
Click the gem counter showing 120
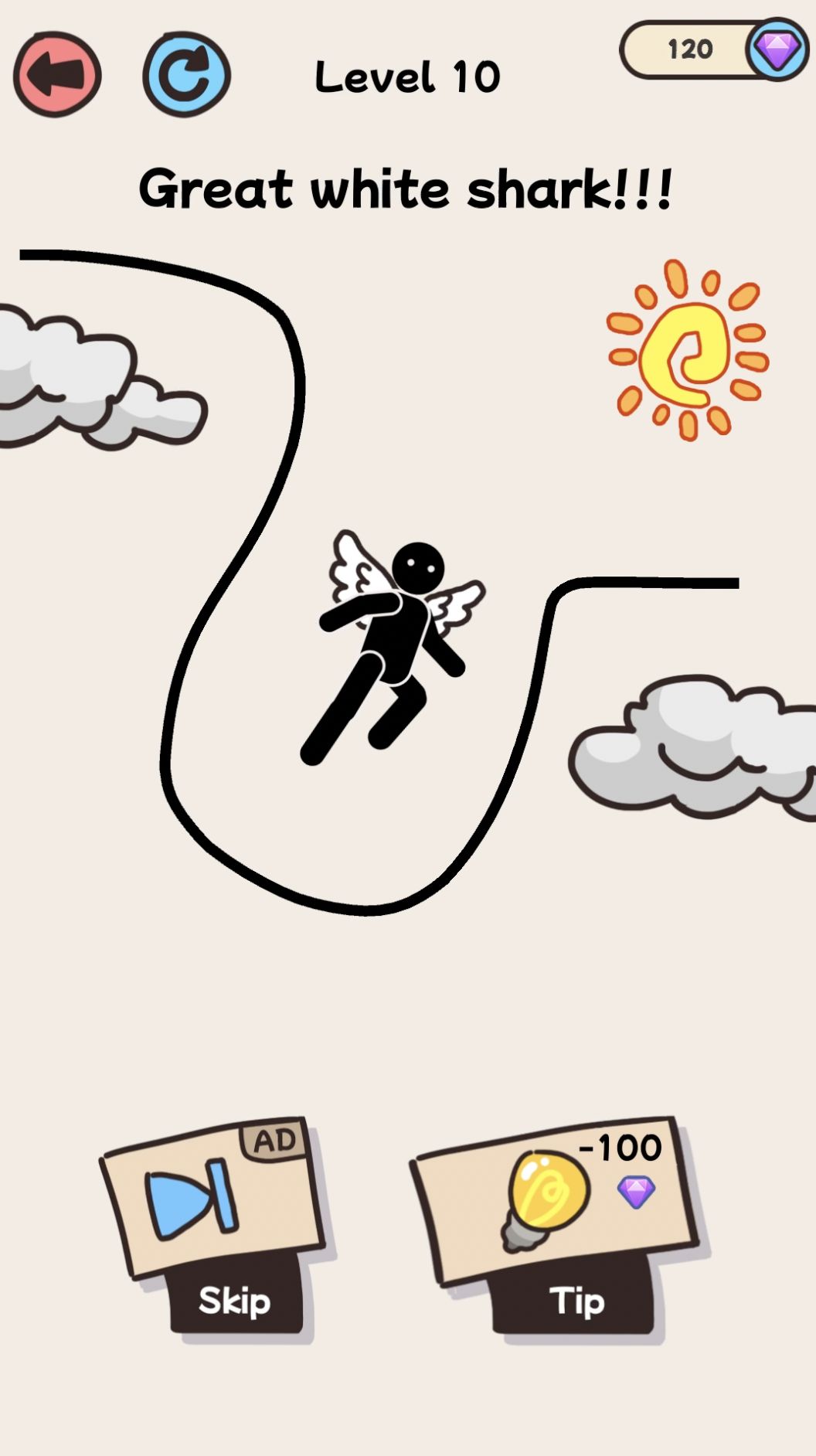click(x=692, y=50)
